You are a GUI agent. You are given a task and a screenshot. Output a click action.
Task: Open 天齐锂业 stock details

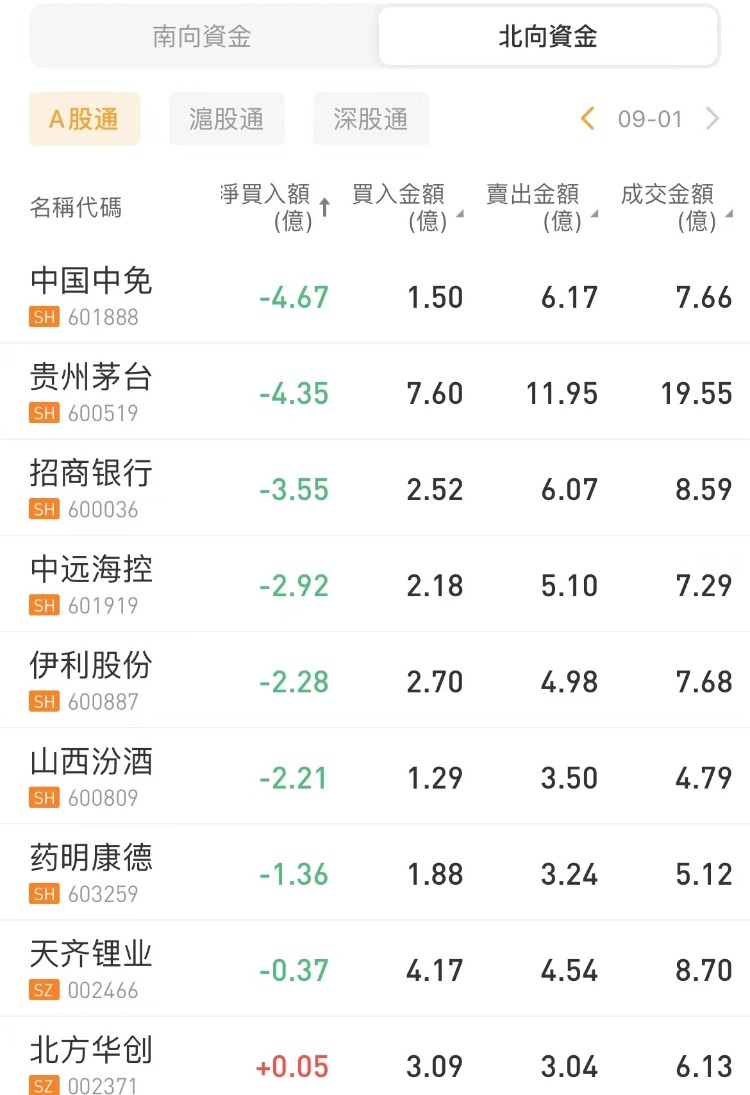(x=92, y=968)
